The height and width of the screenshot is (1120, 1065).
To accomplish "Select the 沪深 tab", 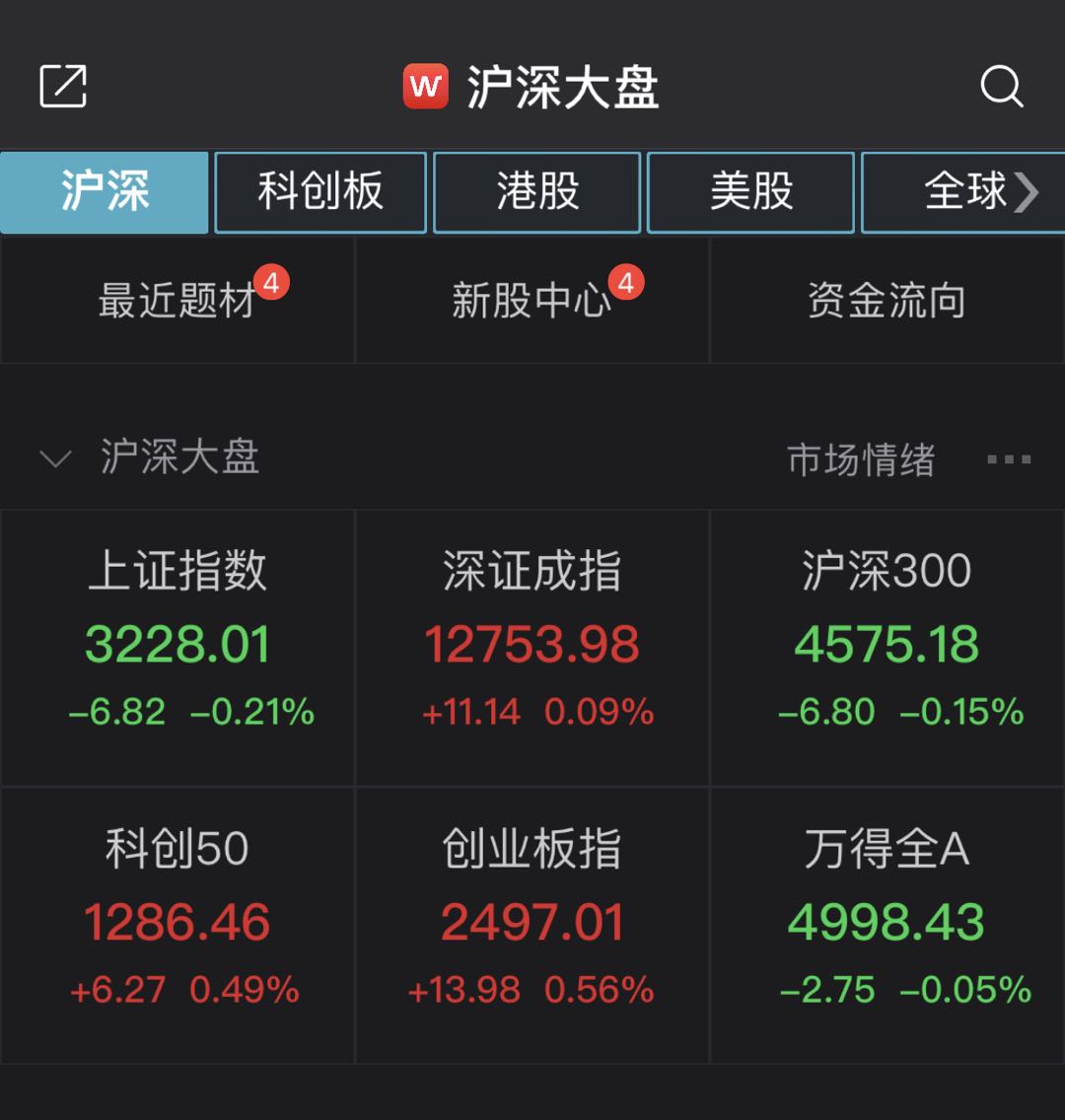I will [105, 192].
